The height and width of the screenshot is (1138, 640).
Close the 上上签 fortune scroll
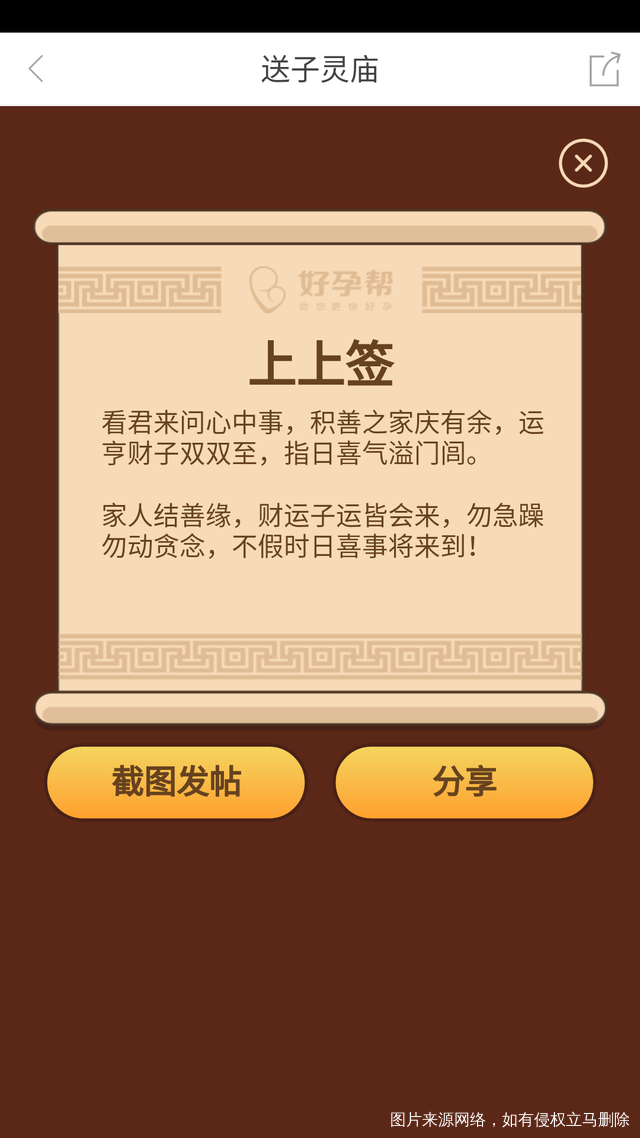pos(583,163)
